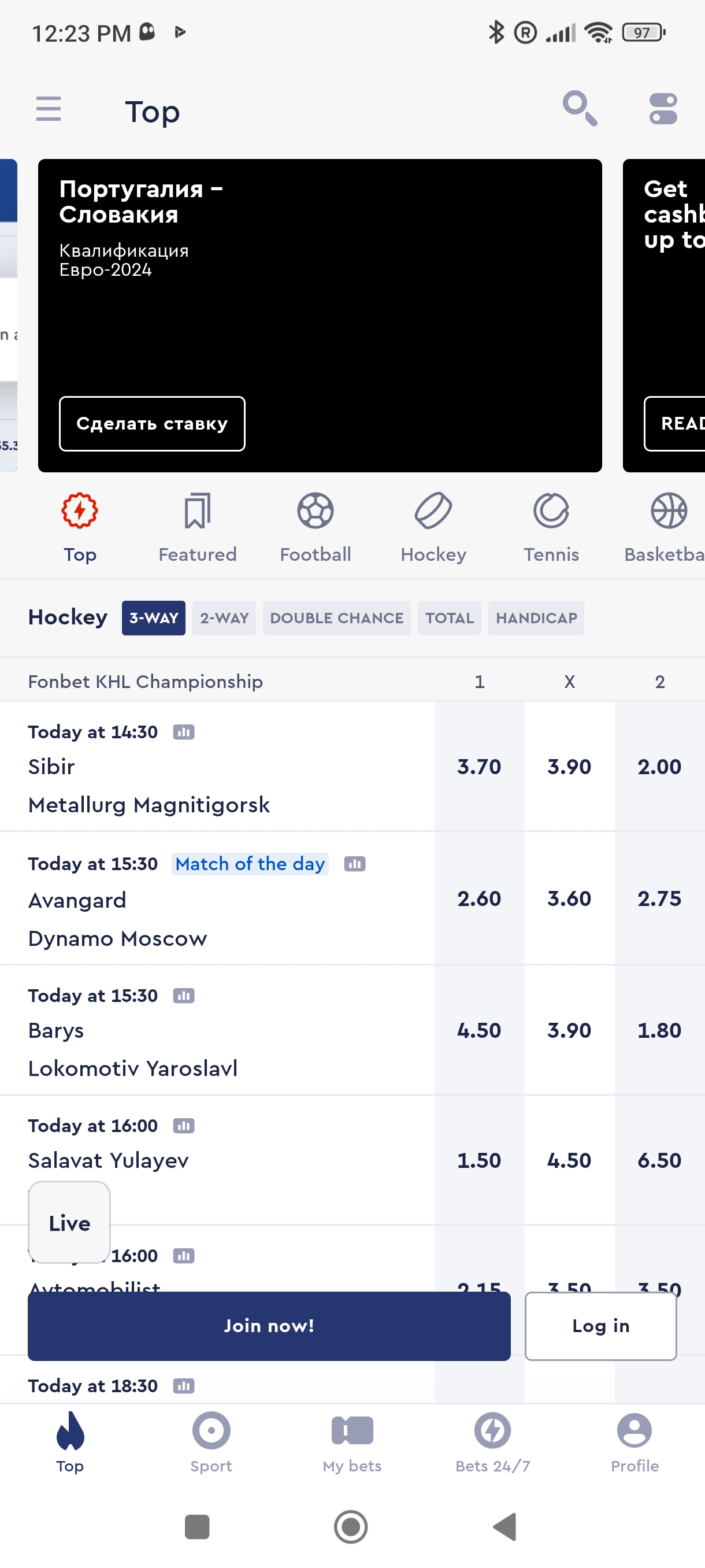Select the Football category
The width and height of the screenshot is (705, 1568).
click(315, 528)
